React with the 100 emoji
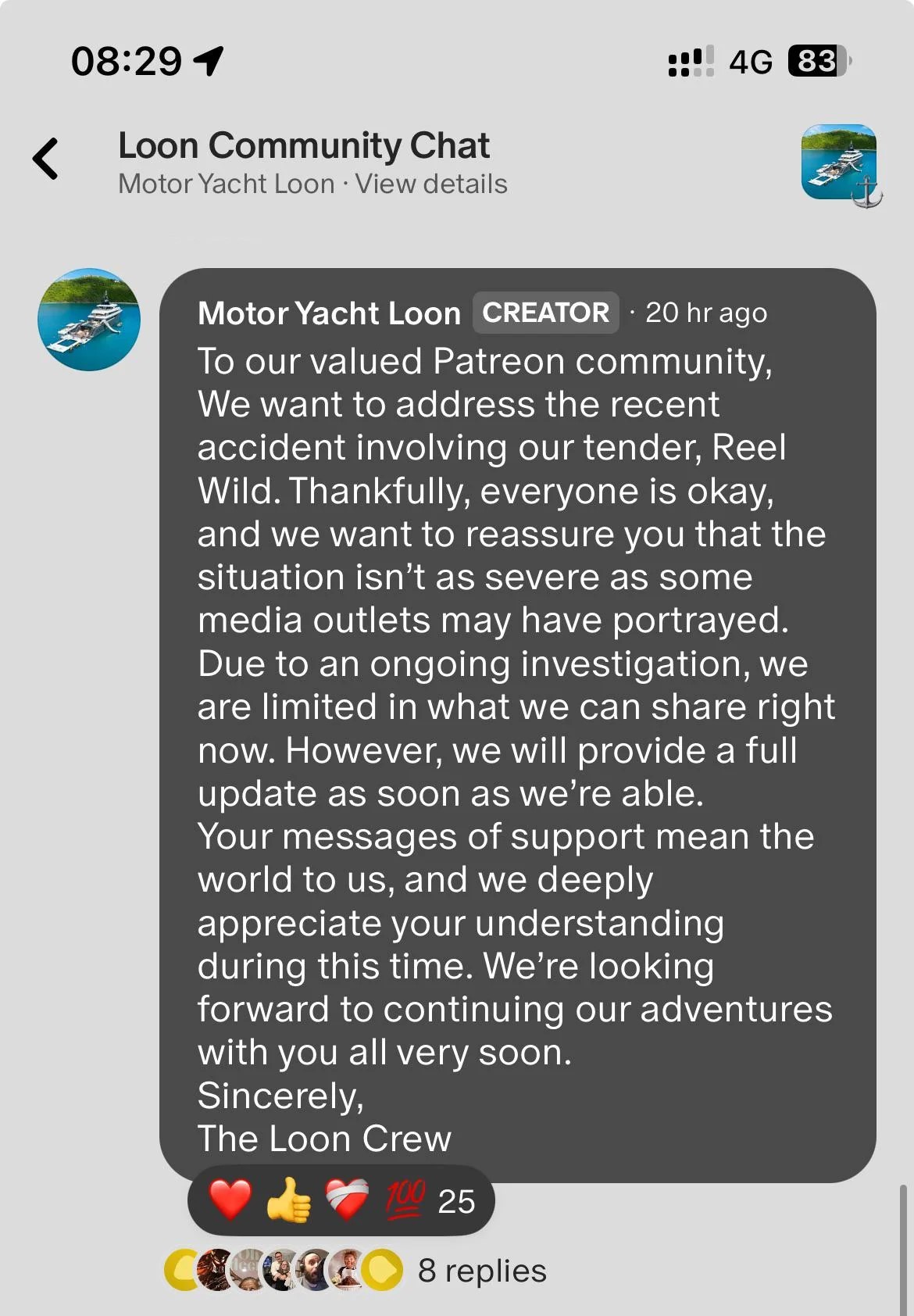Image resolution: width=914 pixels, height=1316 pixels. pyautogui.click(x=405, y=1200)
